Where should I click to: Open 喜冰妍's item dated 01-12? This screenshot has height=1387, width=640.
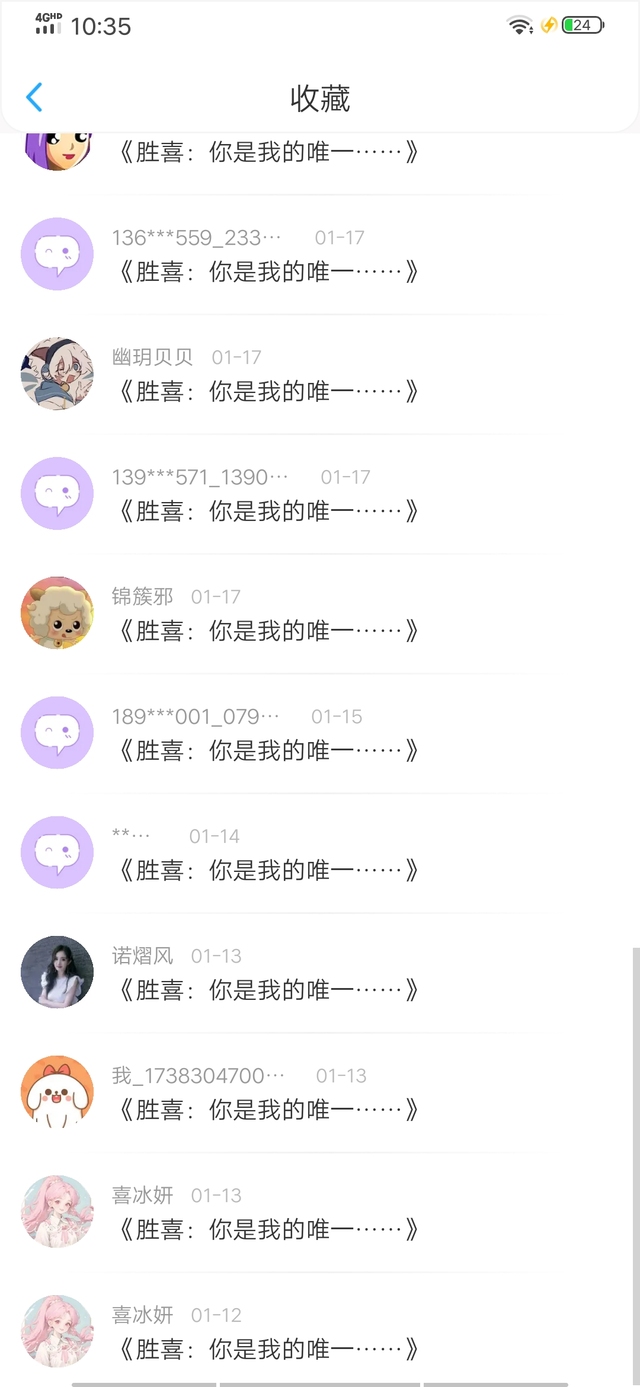pyautogui.click(x=320, y=1332)
